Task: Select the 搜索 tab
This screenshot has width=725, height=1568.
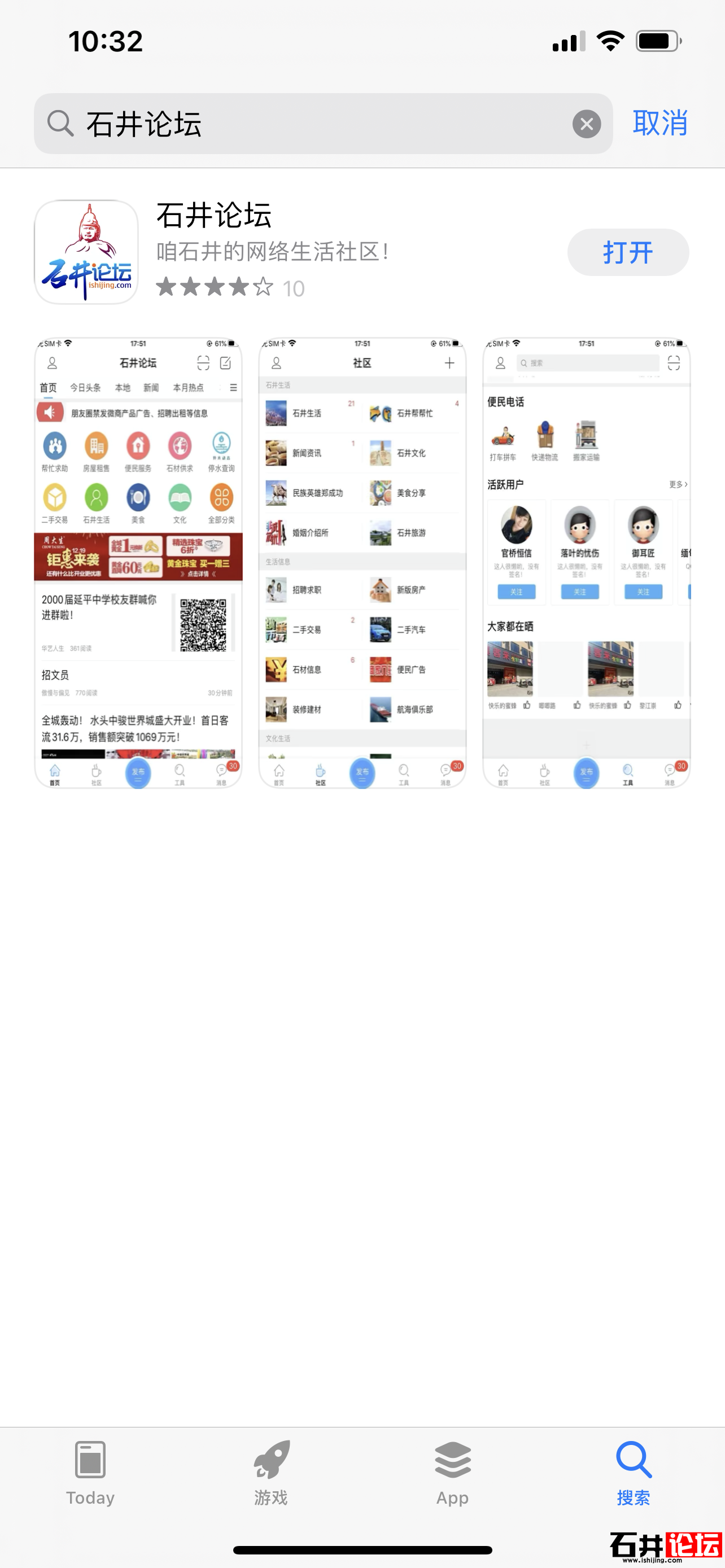Action: tap(633, 1473)
